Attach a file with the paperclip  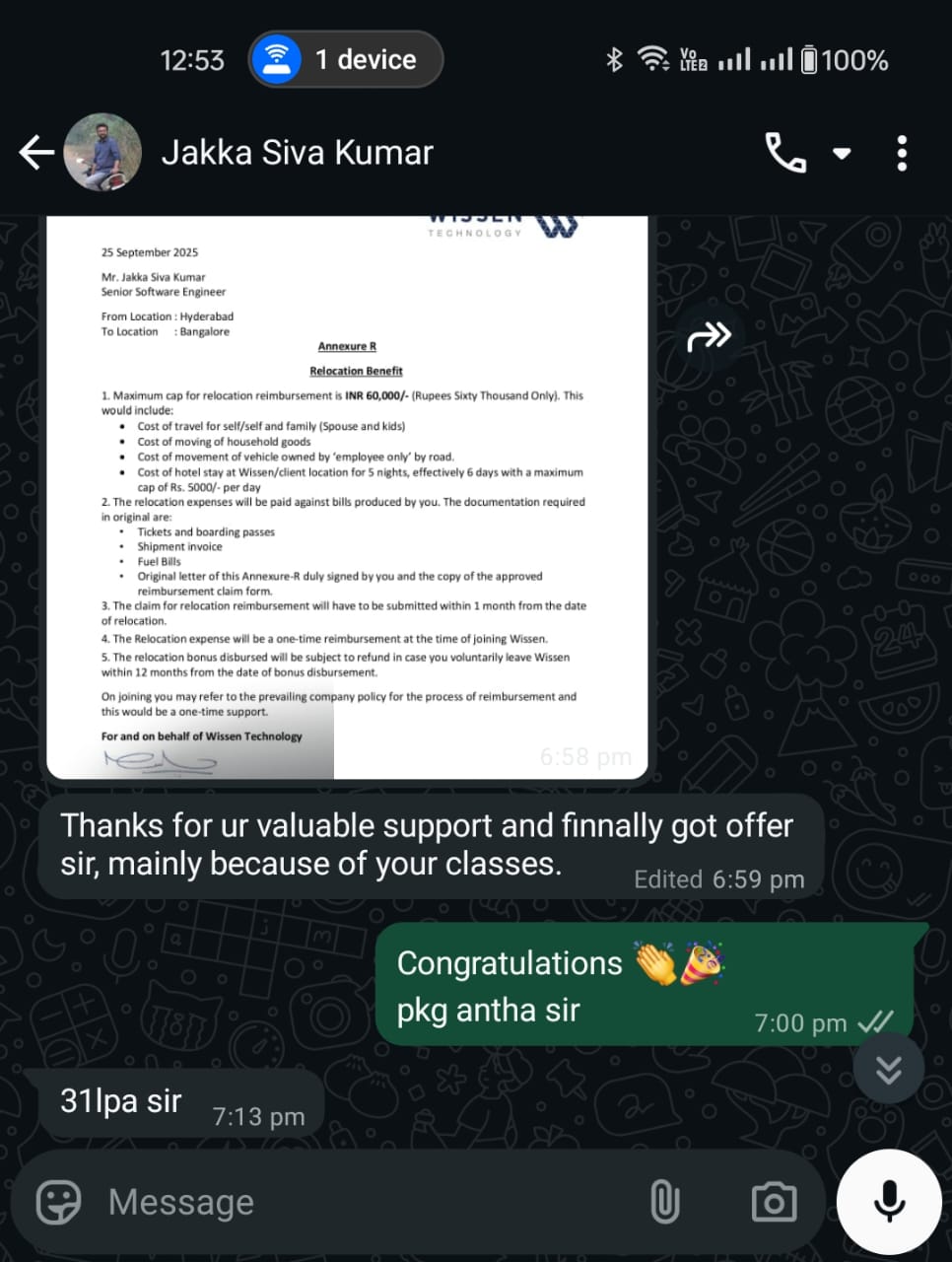pyautogui.click(x=665, y=1202)
